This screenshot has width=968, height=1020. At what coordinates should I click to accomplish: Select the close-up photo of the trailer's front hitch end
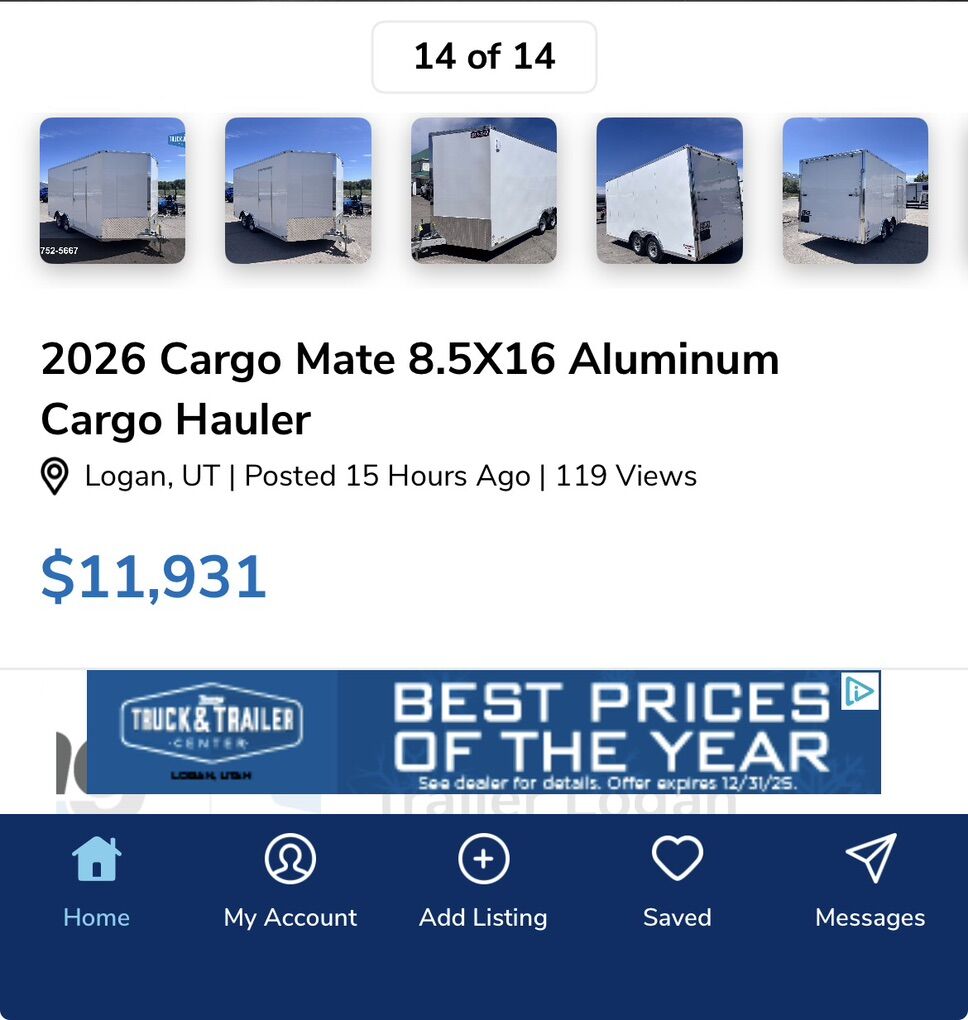click(484, 191)
